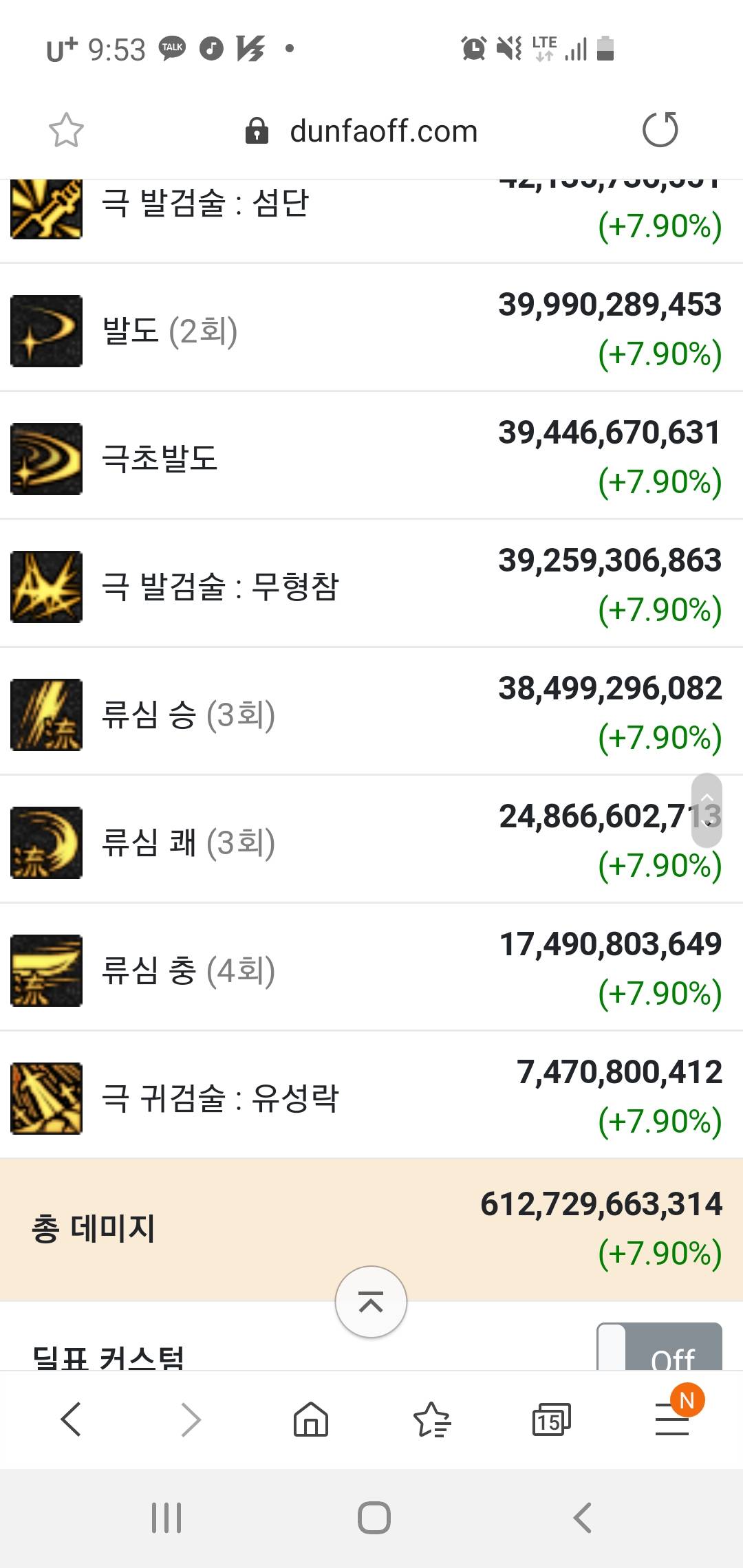743x1568 pixels.
Task: Open the browser bookmarks list
Action: click(431, 1419)
